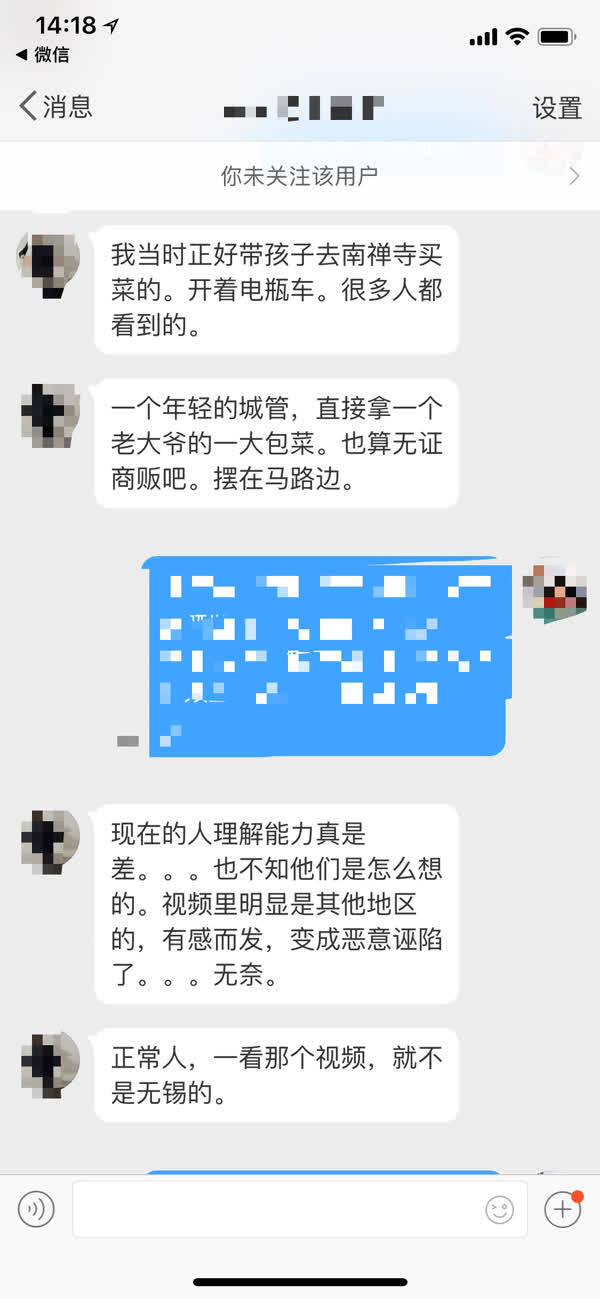Open the plus attachments menu
Image resolution: width=600 pixels, height=1299 pixels.
(x=563, y=1210)
